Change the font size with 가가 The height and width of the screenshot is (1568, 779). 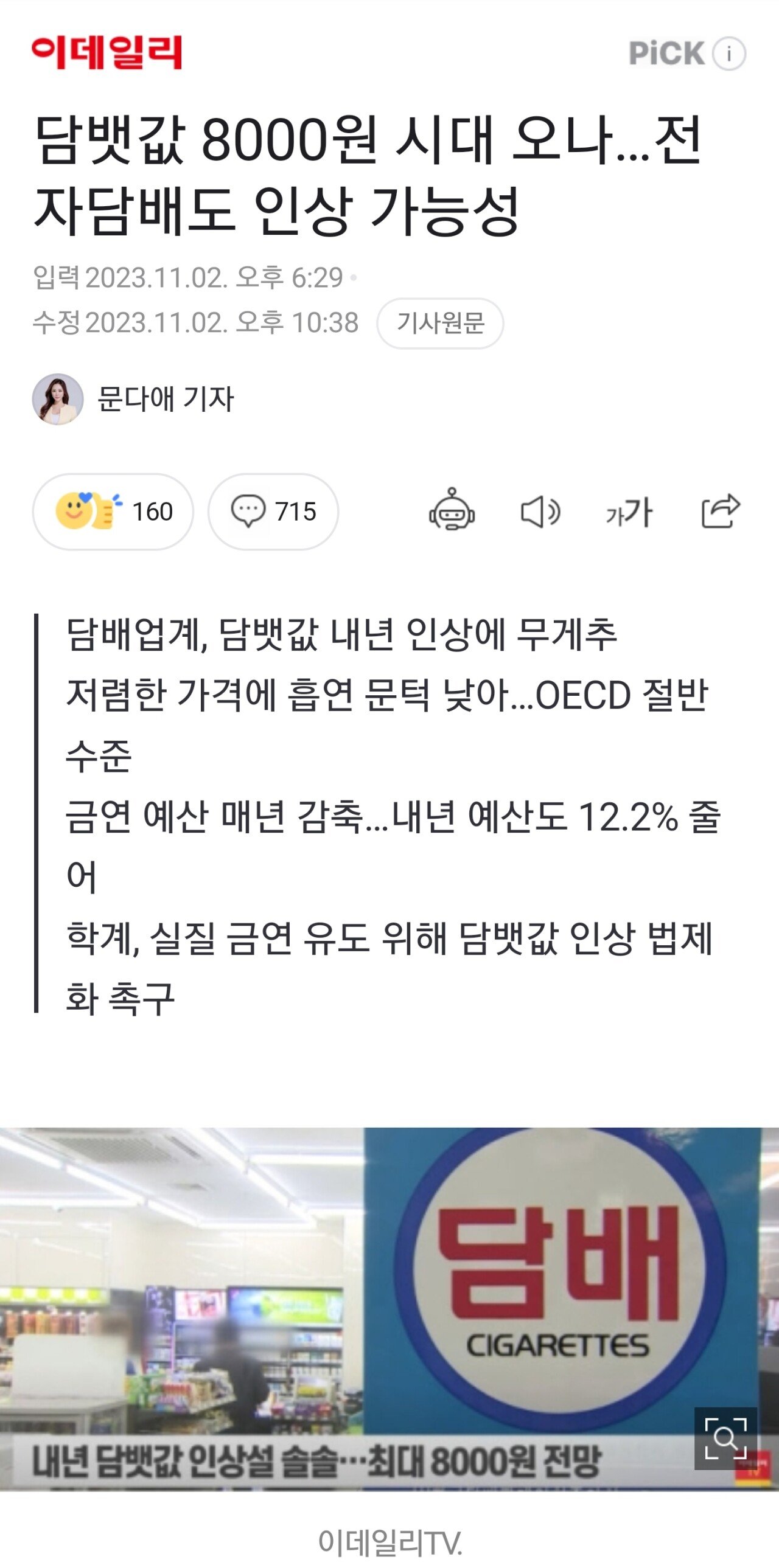tap(629, 512)
